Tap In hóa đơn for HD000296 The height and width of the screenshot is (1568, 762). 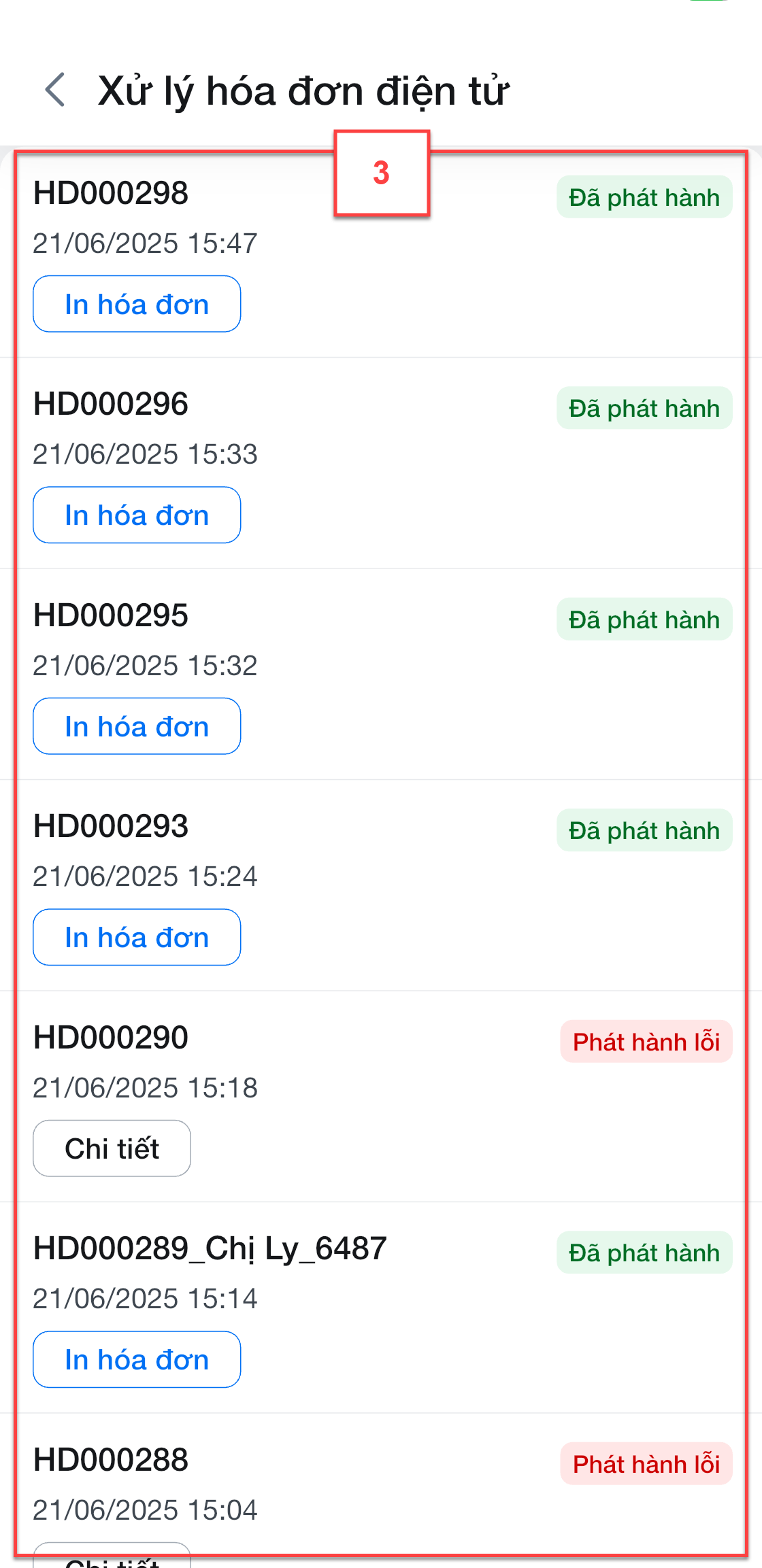coord(137,515)
